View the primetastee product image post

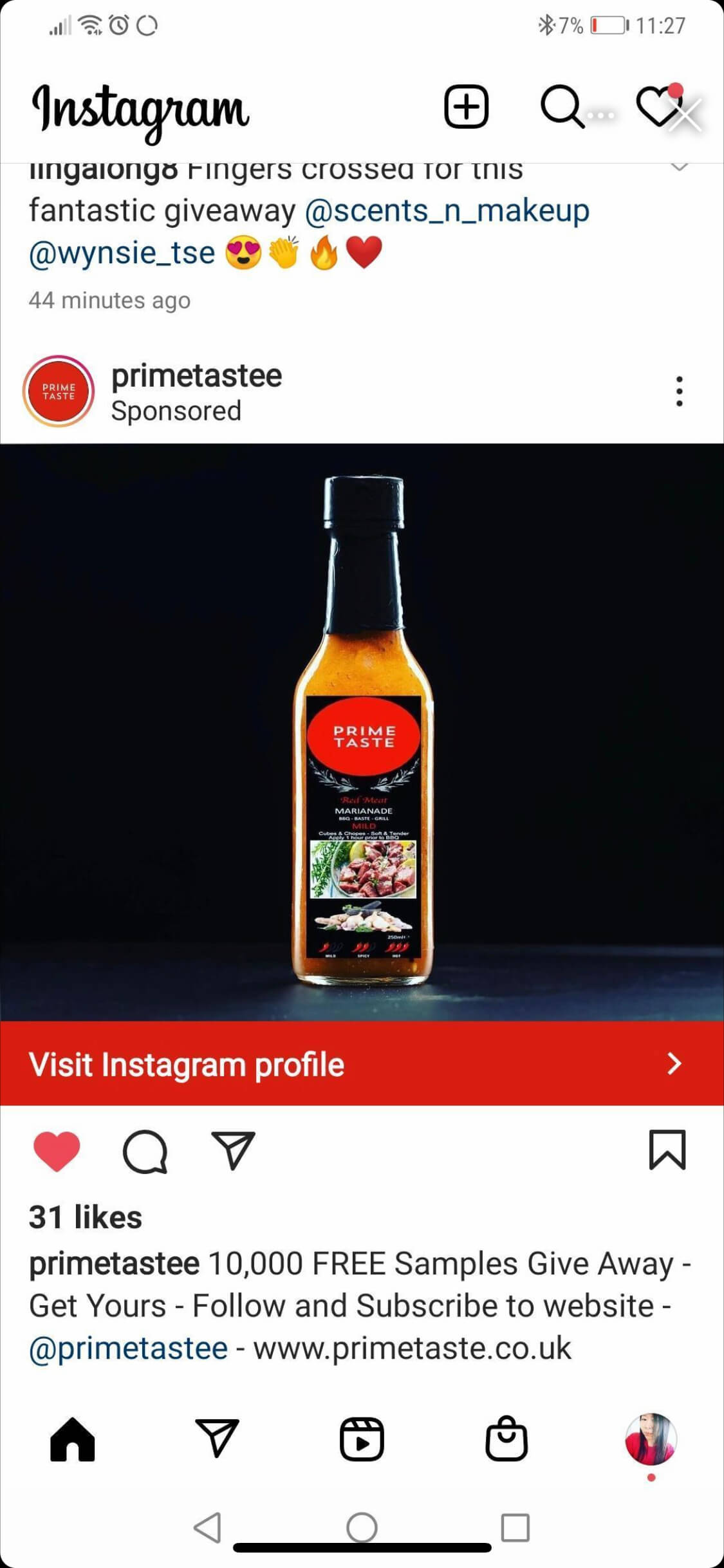coord(362,732)
